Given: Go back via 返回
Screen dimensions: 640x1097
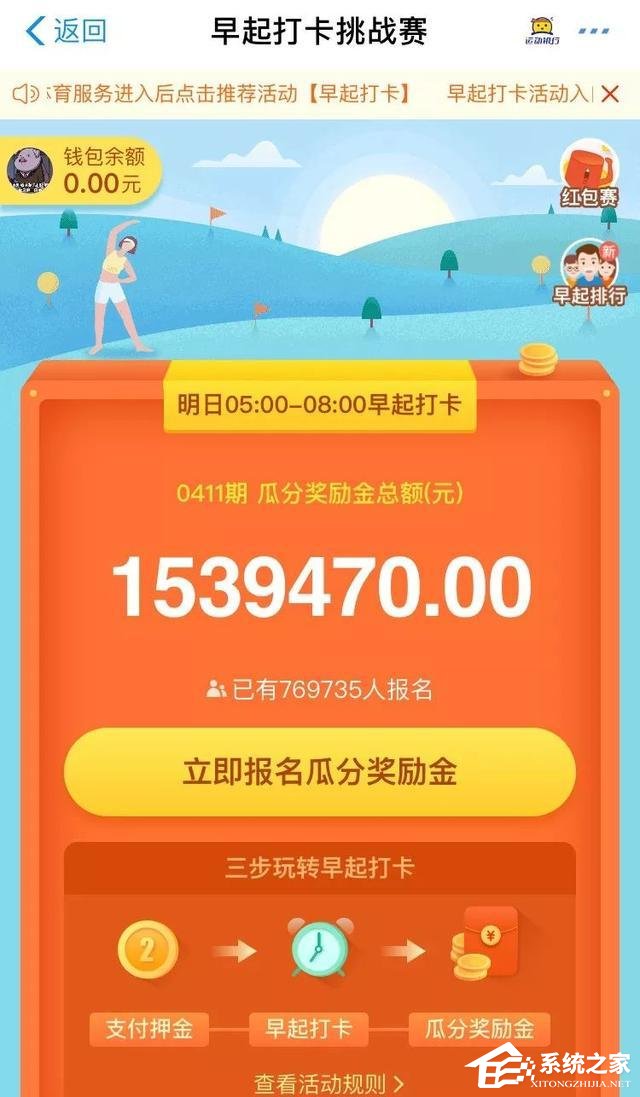Looking at the screenshot, I should pyautogui.click(x=66, y=31).
